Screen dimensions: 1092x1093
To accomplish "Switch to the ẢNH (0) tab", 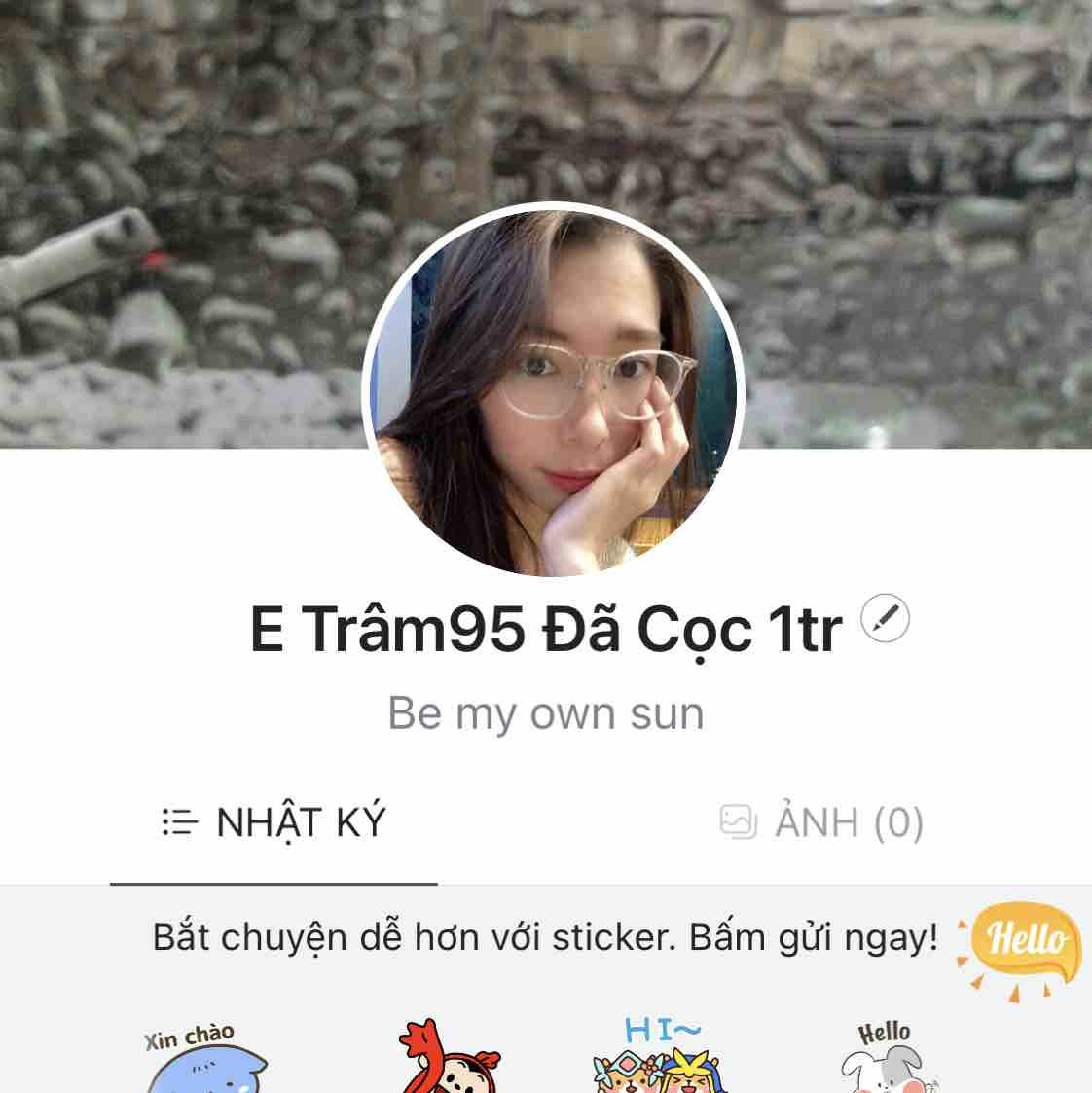I will coord(820,822).
